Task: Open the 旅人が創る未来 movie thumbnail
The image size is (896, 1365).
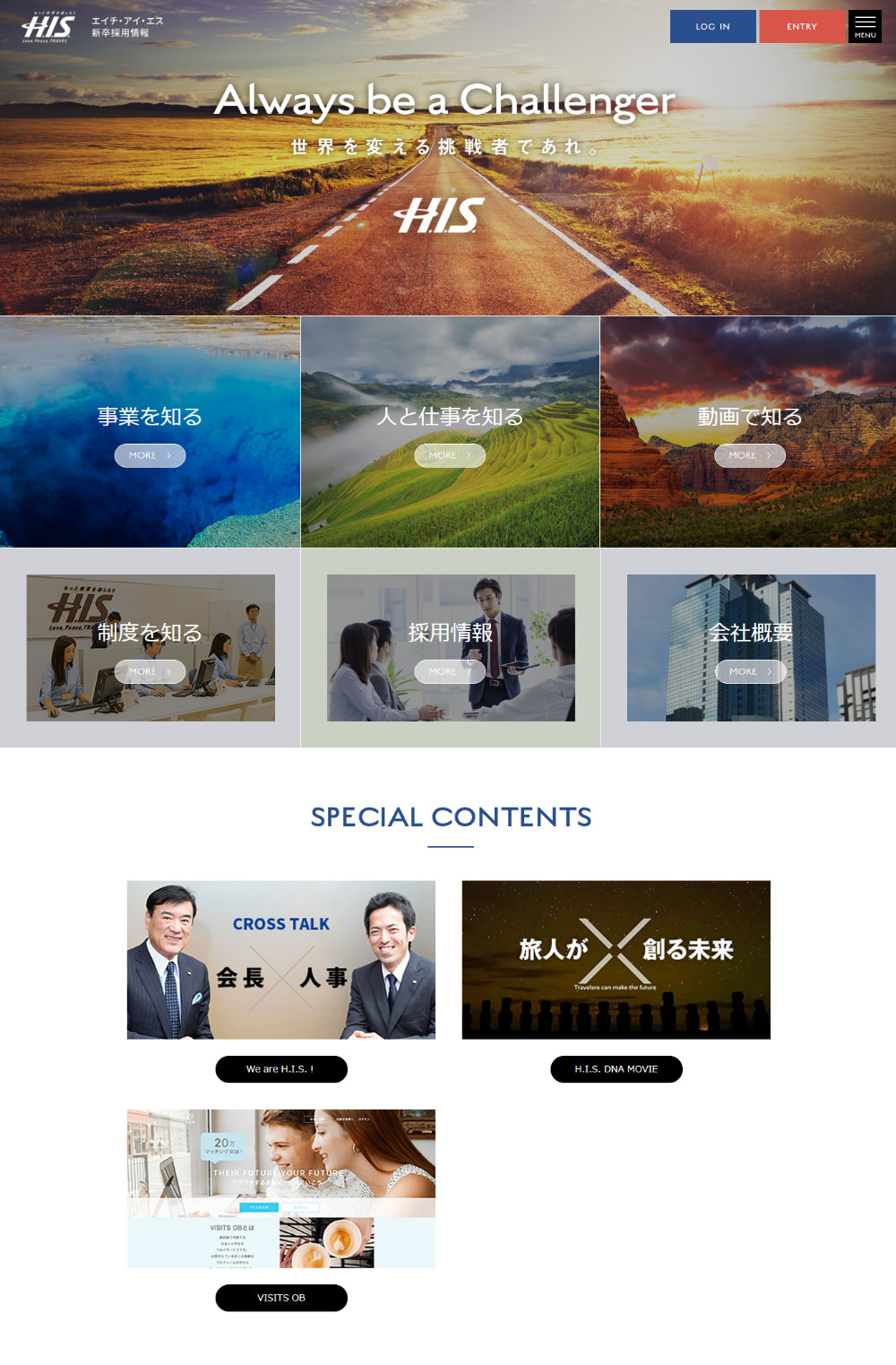Action: point(616,959)
